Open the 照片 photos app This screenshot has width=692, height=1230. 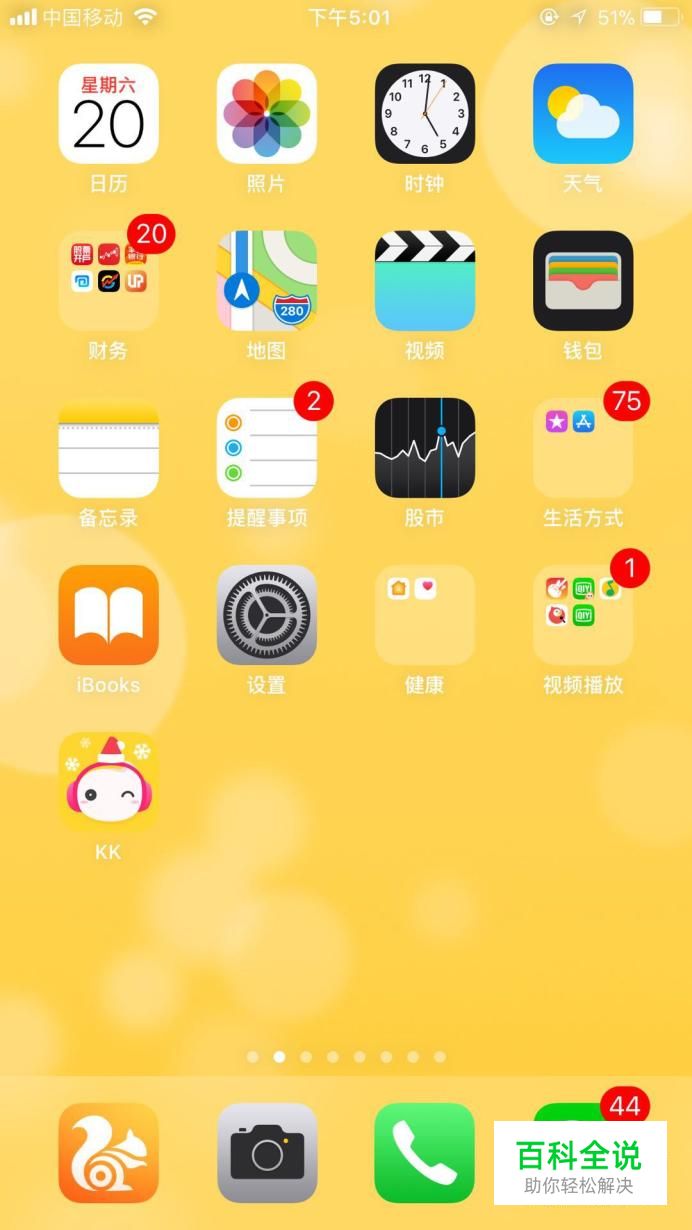266,114
